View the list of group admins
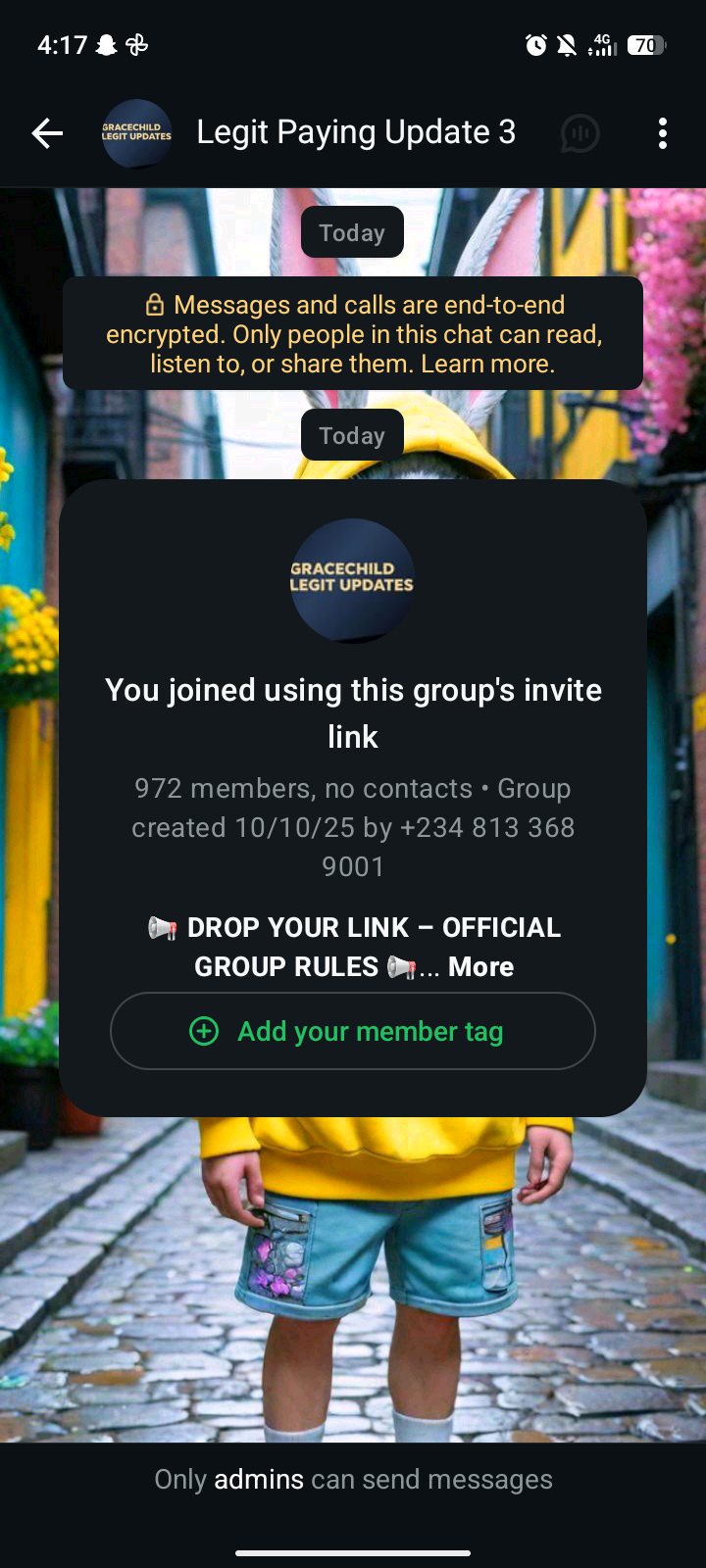Screen dimensions: 706x1568 [259, 1479]
